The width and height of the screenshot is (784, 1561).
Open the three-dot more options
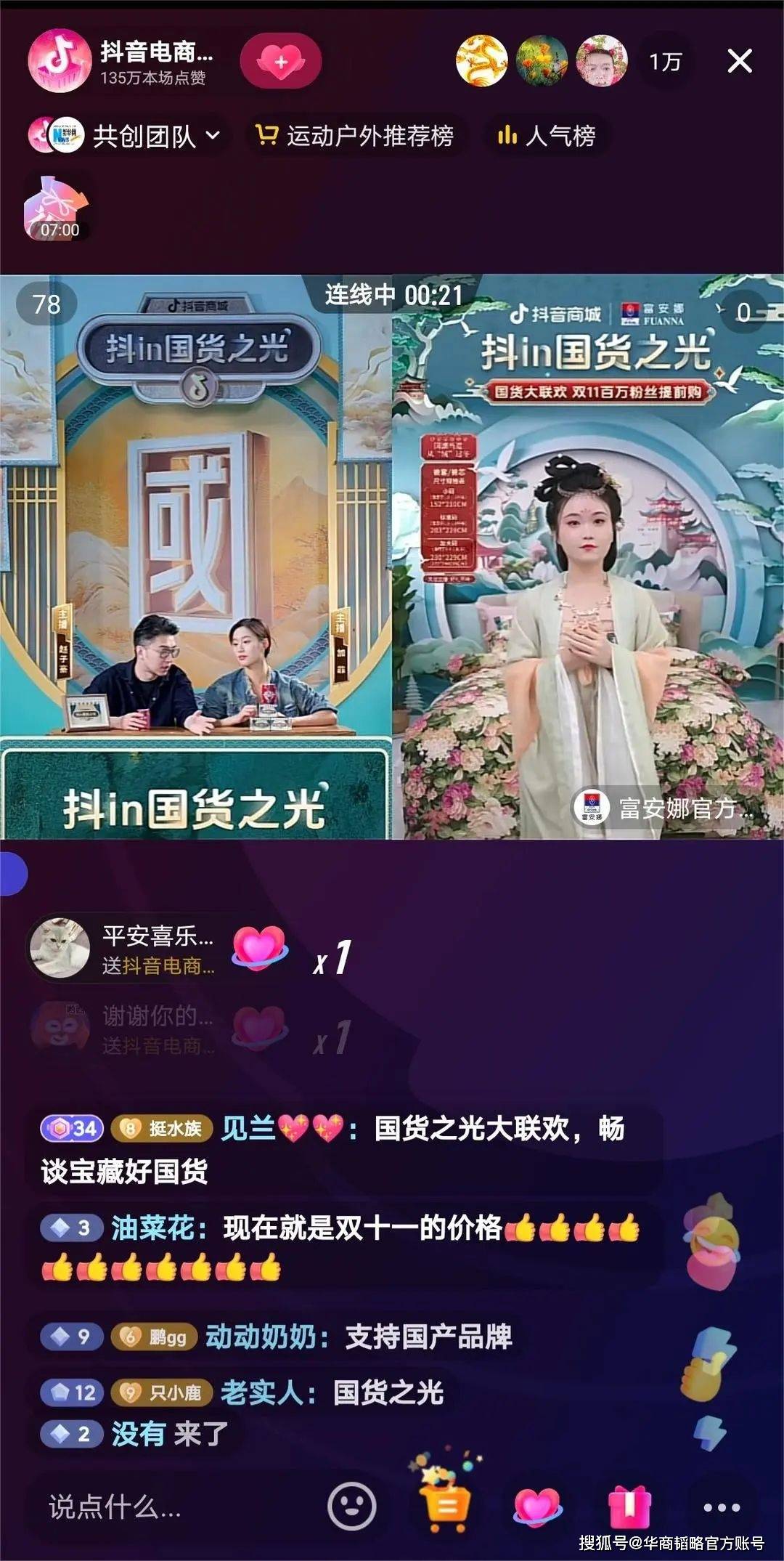[721, 1507]
